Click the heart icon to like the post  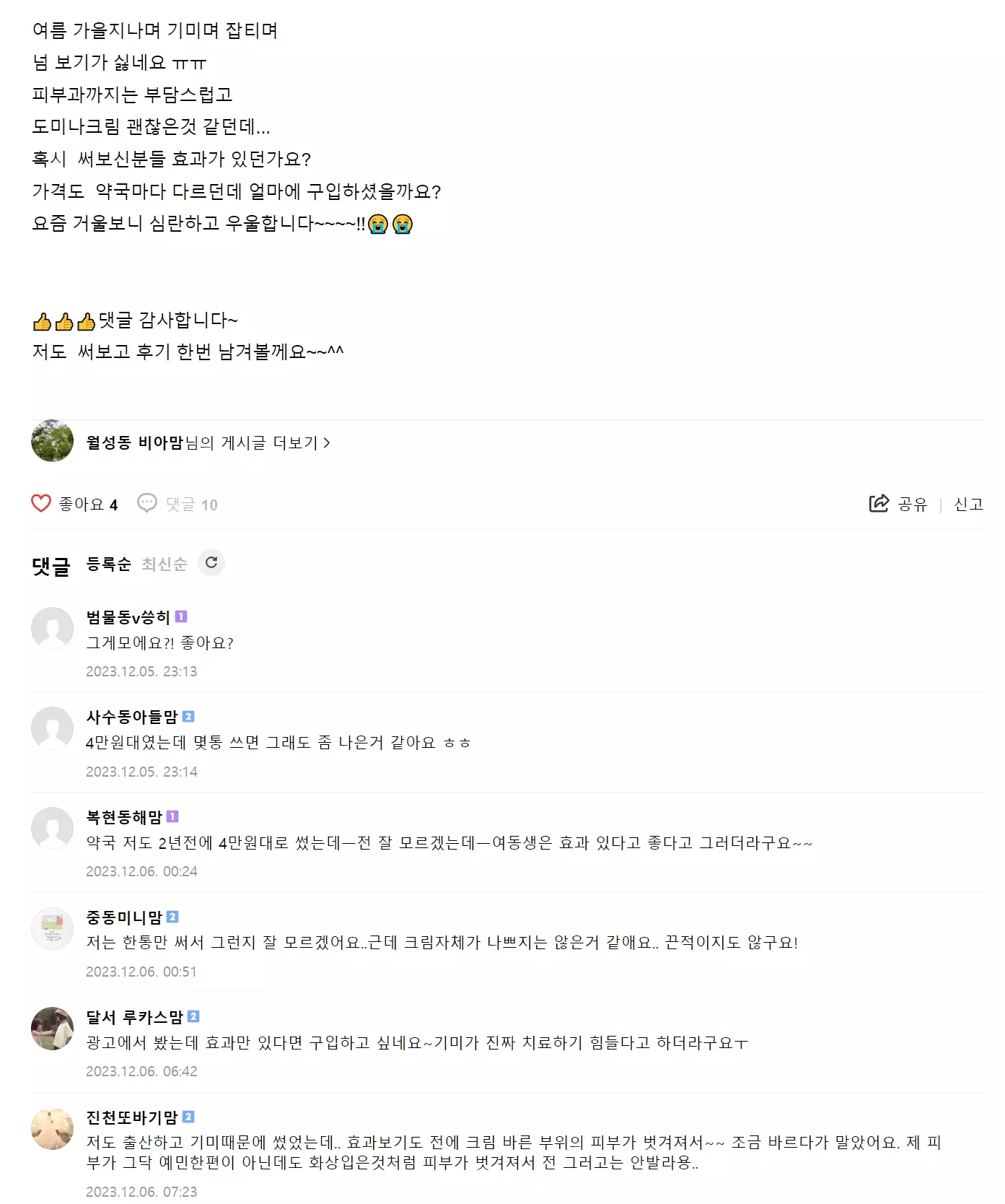[x=42, y=504]
